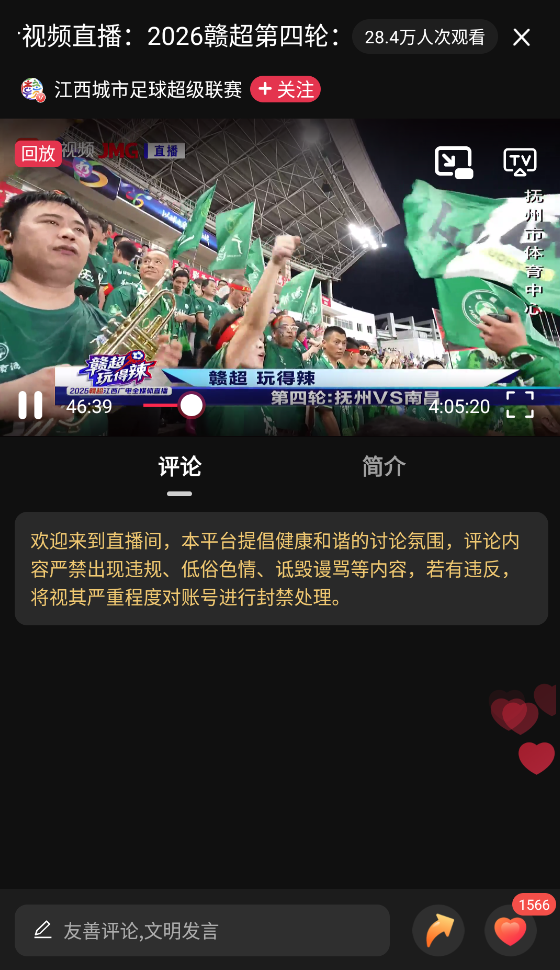Switch to the 评论 tab

(x=179, y=466)
